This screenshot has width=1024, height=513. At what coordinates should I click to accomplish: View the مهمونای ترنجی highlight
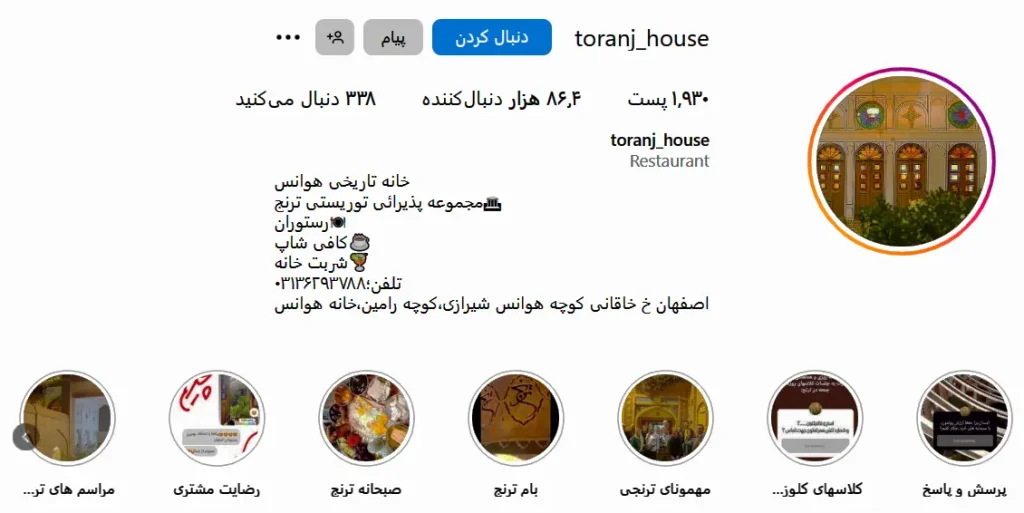tap(665, 418)
